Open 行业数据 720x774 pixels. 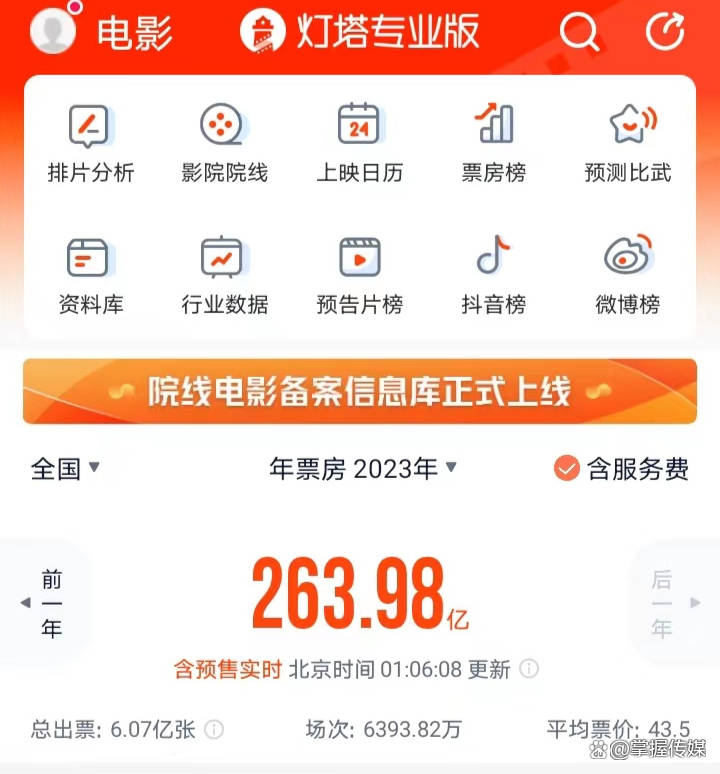click(224, 275)
